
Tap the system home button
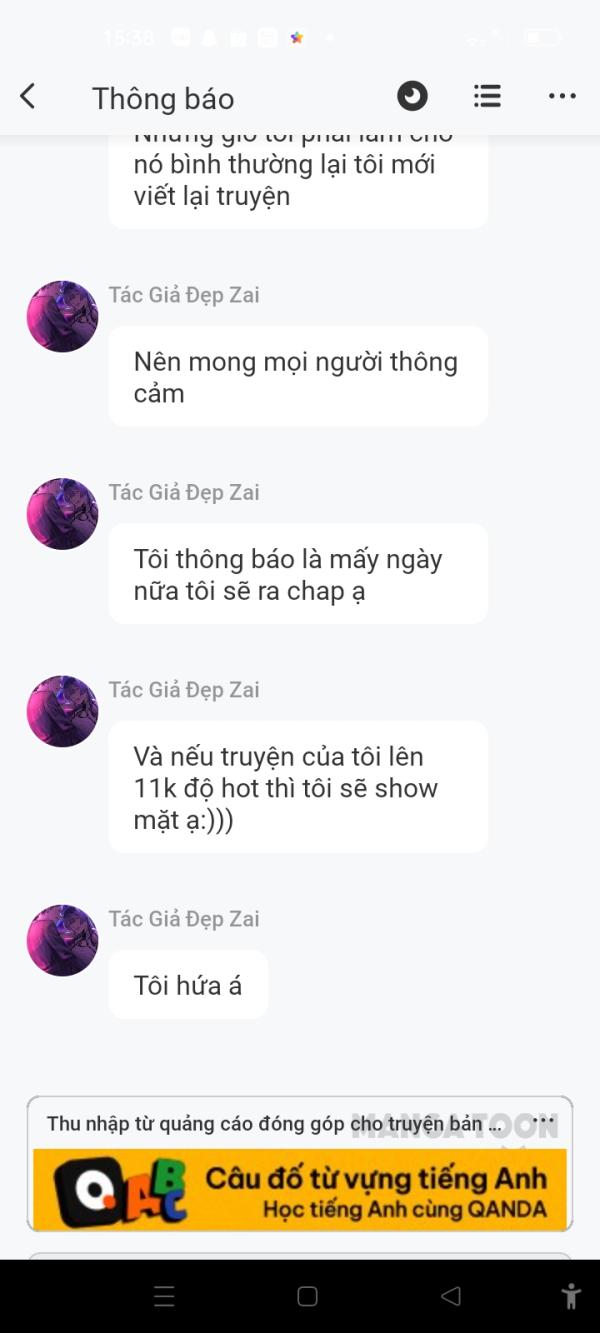(307, 1297)
